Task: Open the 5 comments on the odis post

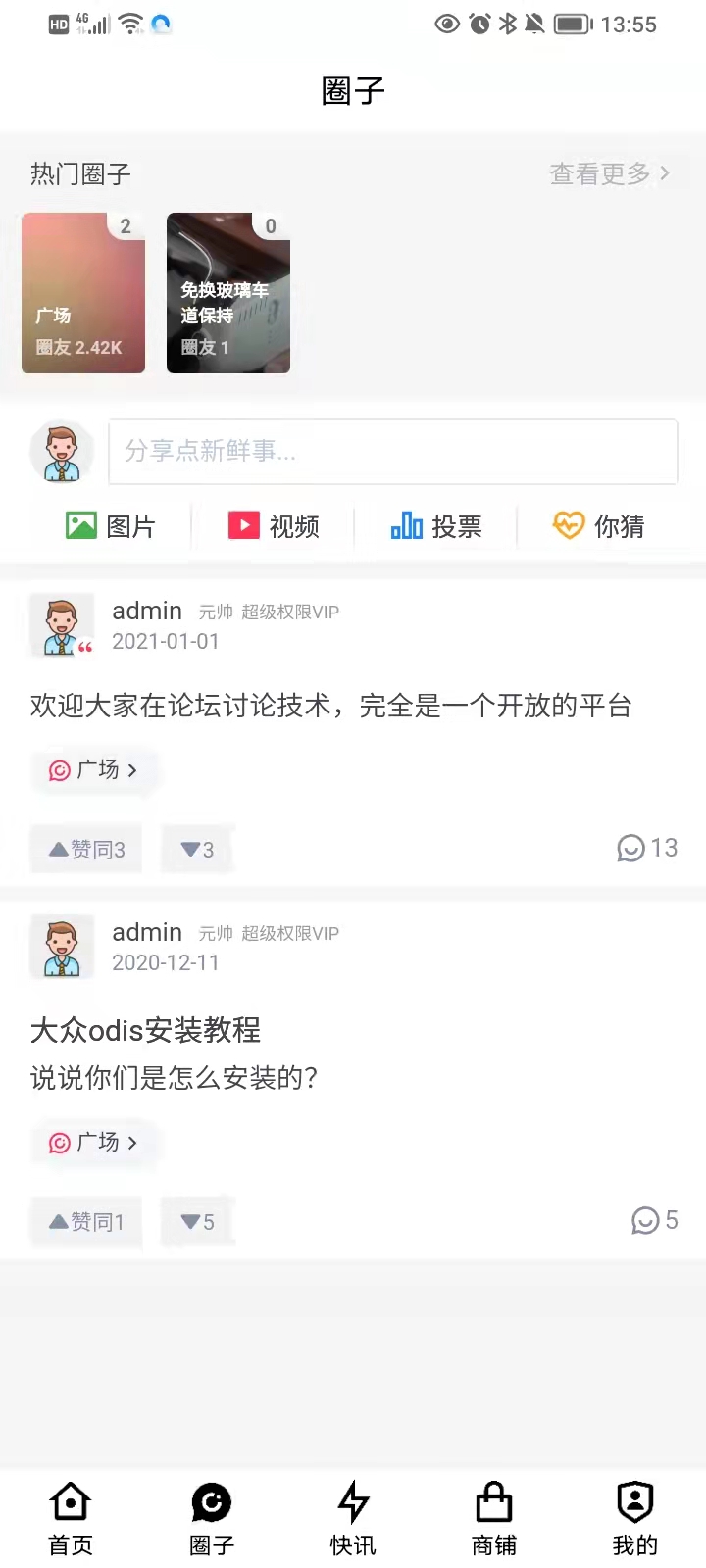Action: (x=655, y=1220)
